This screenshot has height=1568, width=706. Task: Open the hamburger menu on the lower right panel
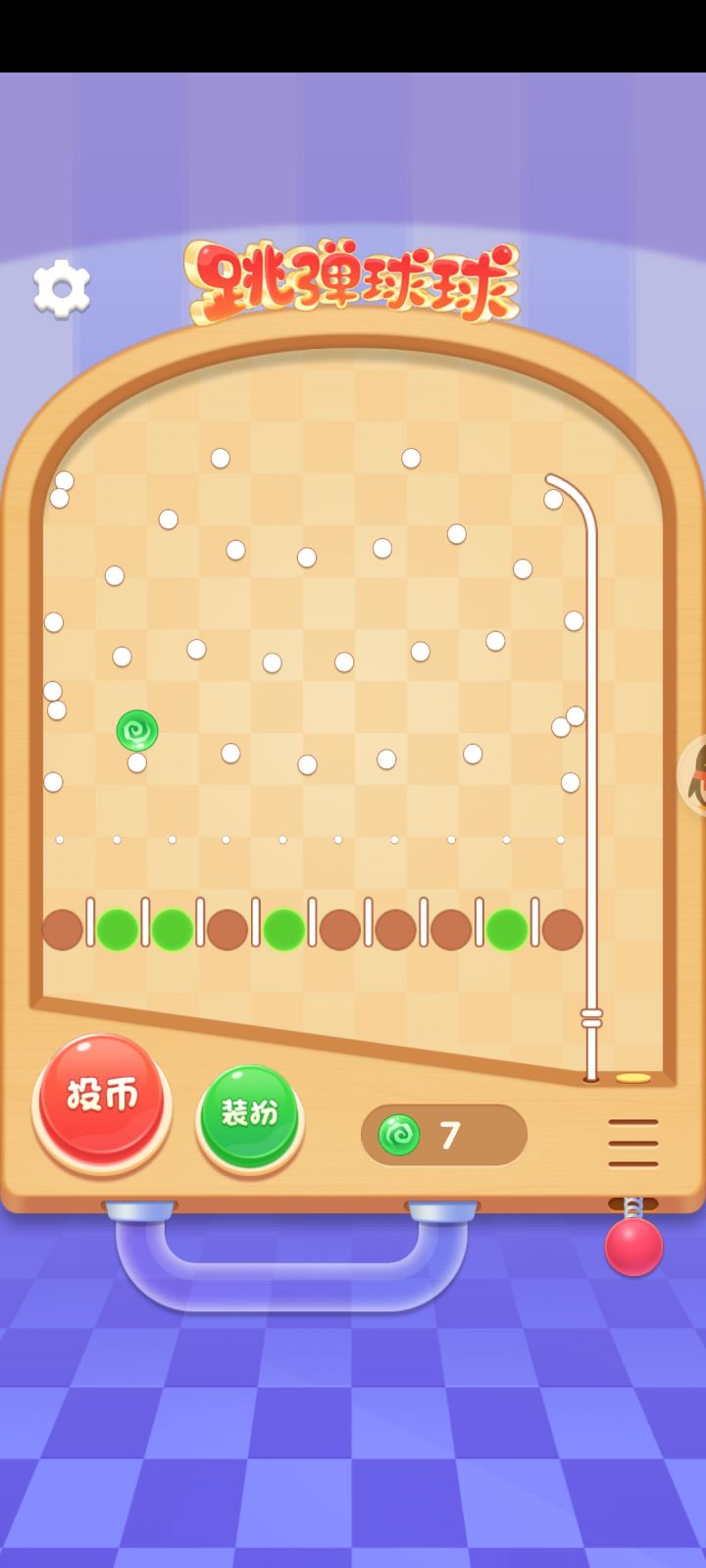click(x=631, y=1142)
